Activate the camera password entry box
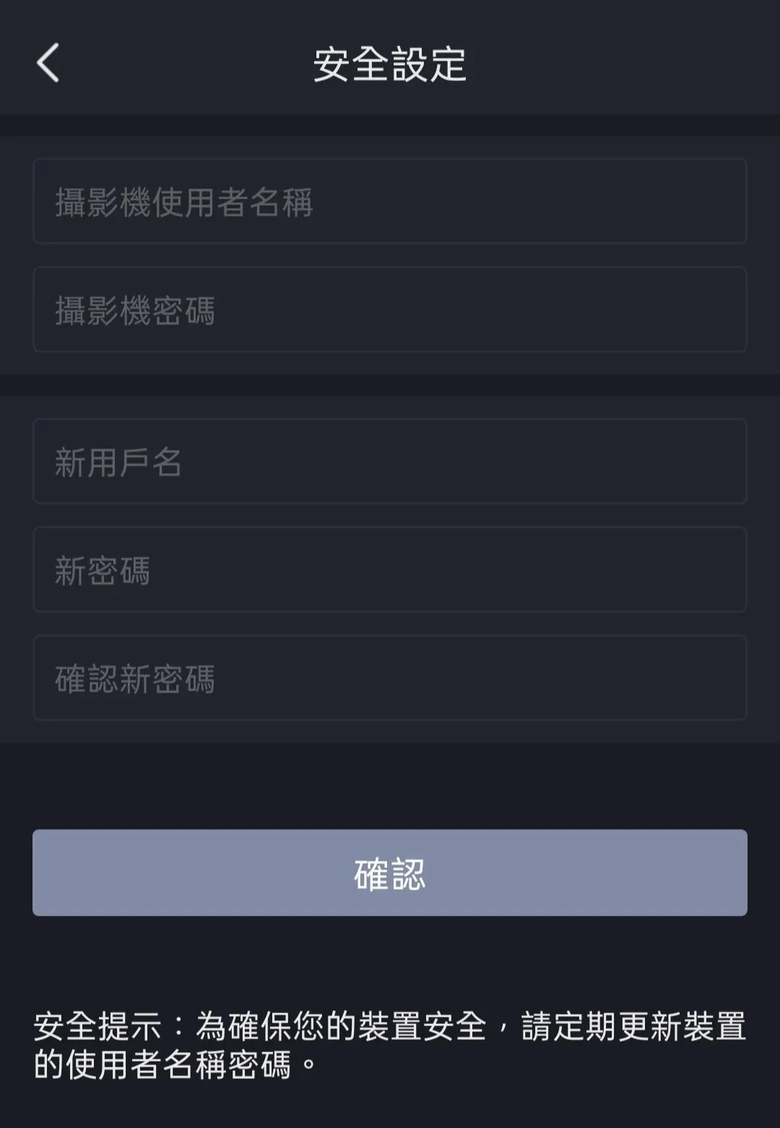780x1128 pixels. tap(390, 310)
